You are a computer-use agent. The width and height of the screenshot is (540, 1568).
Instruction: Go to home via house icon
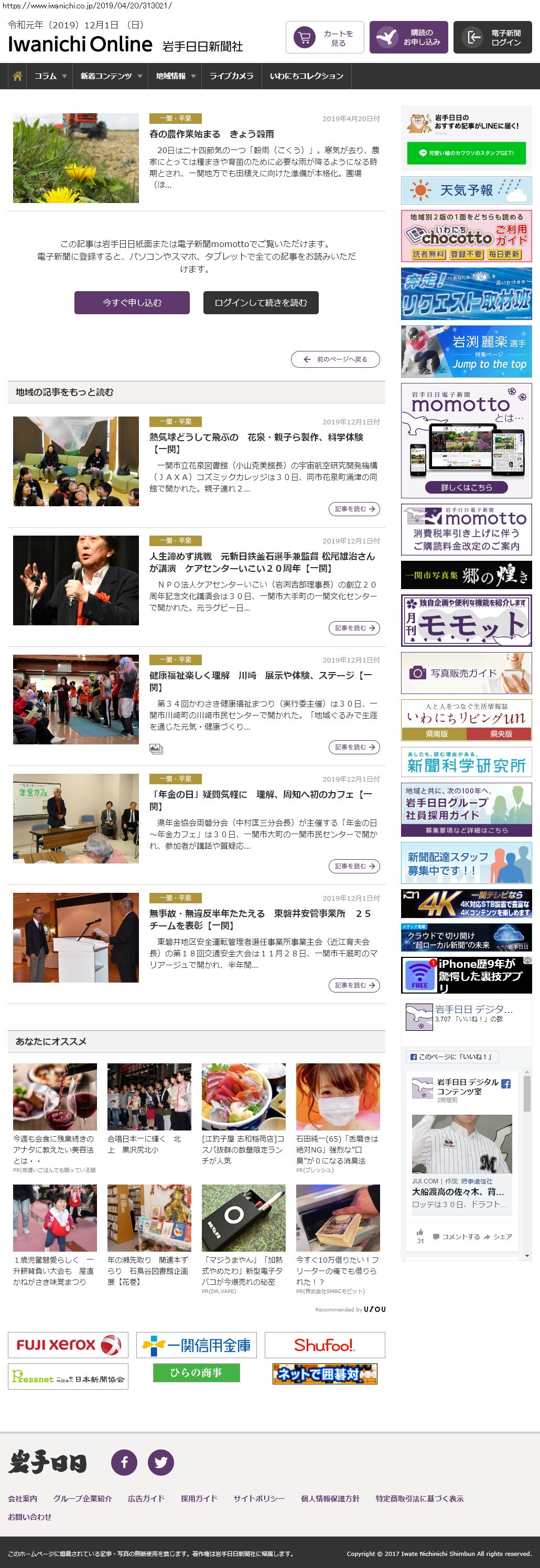point(18,76)
